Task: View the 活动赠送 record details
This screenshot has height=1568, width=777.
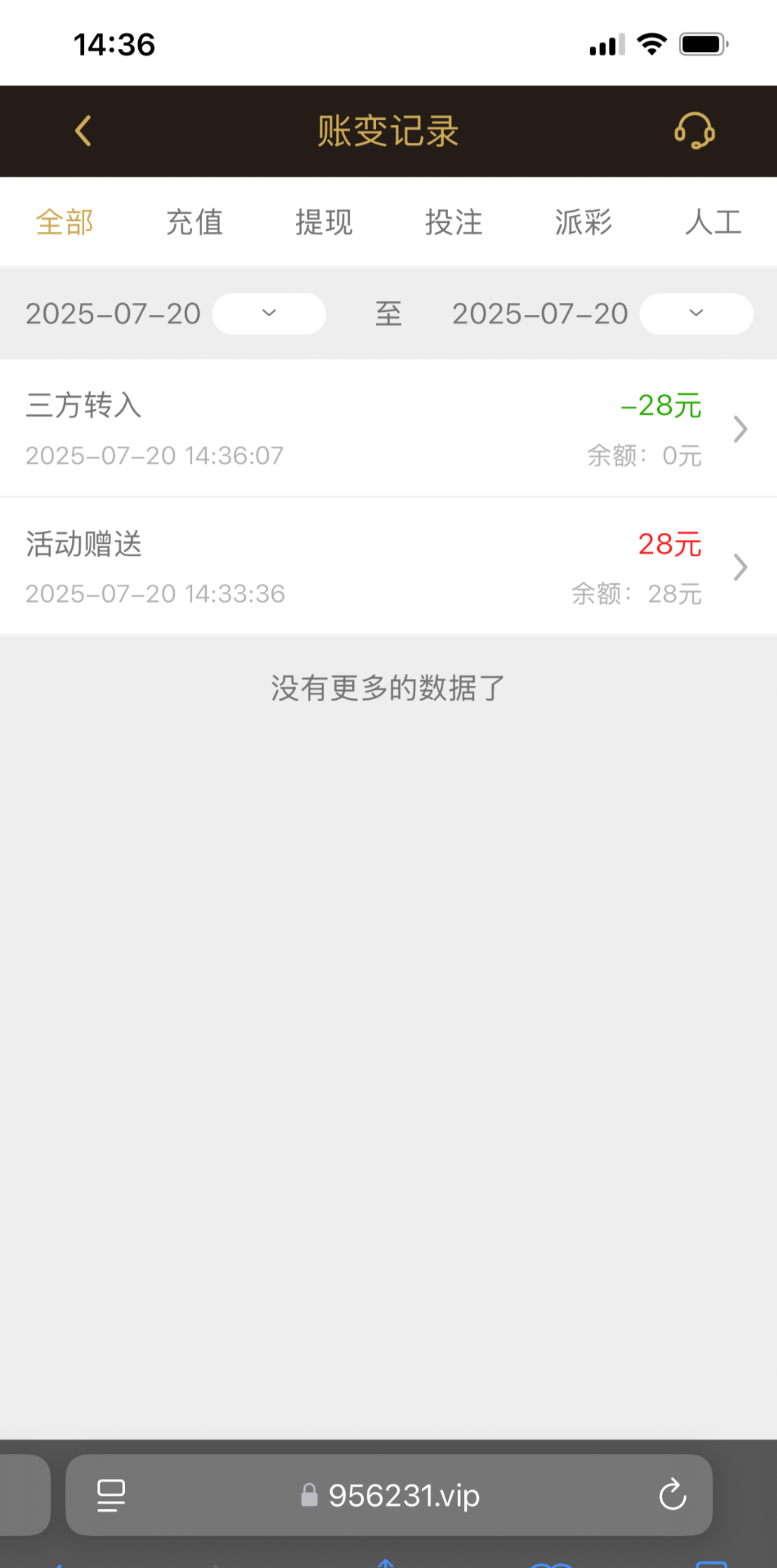Action: 388,567
